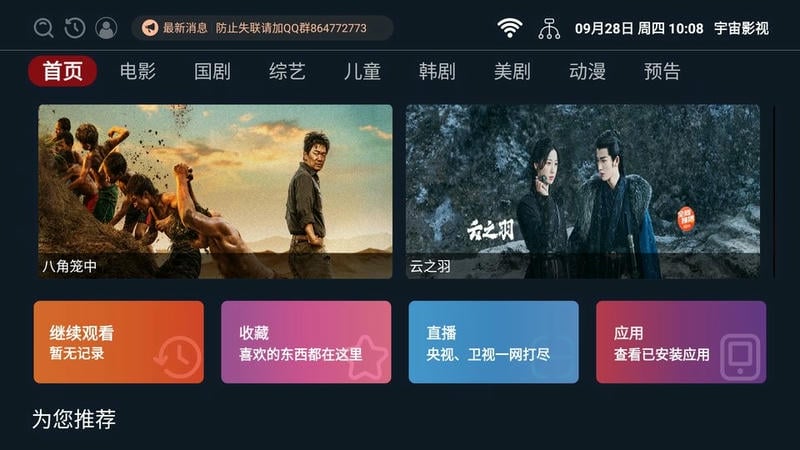
Task: Switch to the 动漫 tab
Action: [587, 71]
